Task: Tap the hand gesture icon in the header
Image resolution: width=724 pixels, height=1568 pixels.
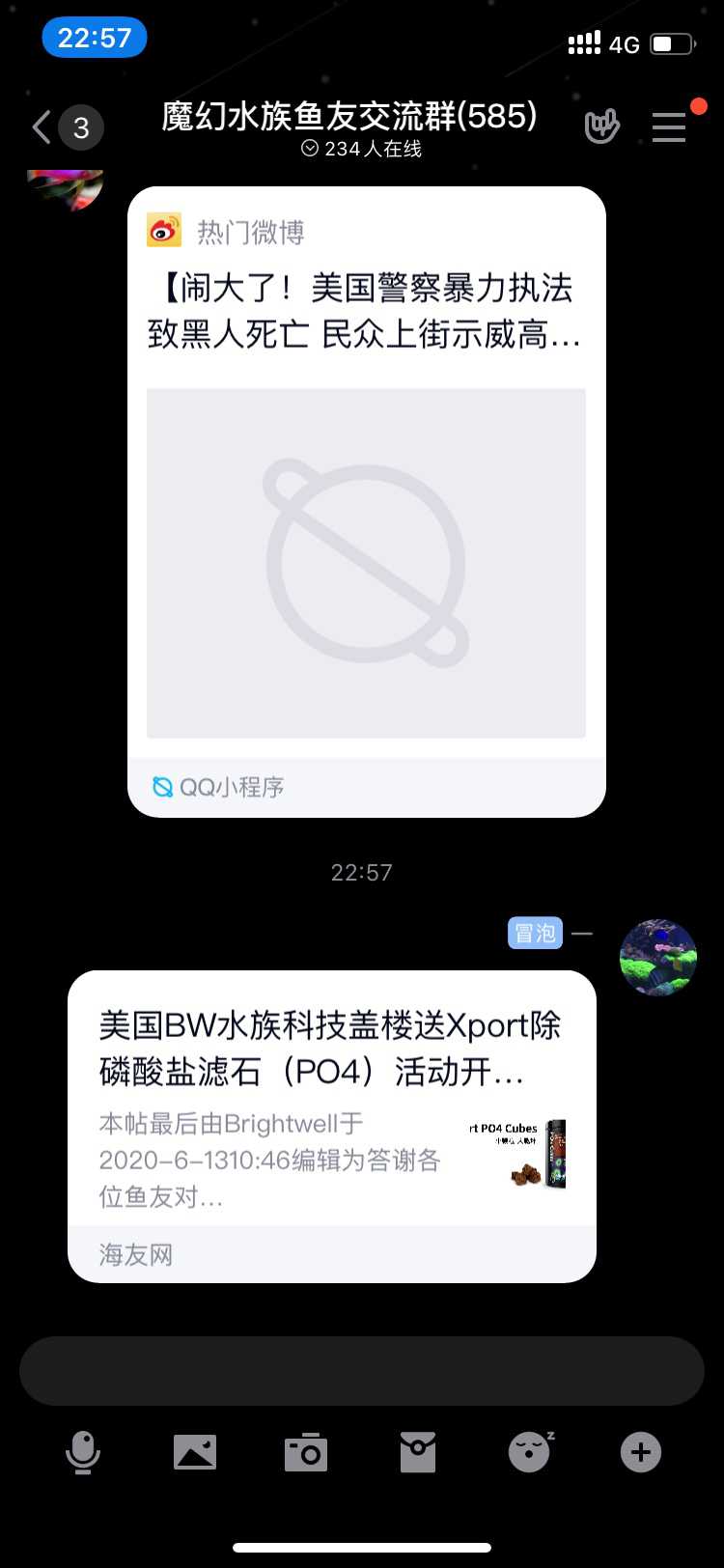Action: [601, 126]
